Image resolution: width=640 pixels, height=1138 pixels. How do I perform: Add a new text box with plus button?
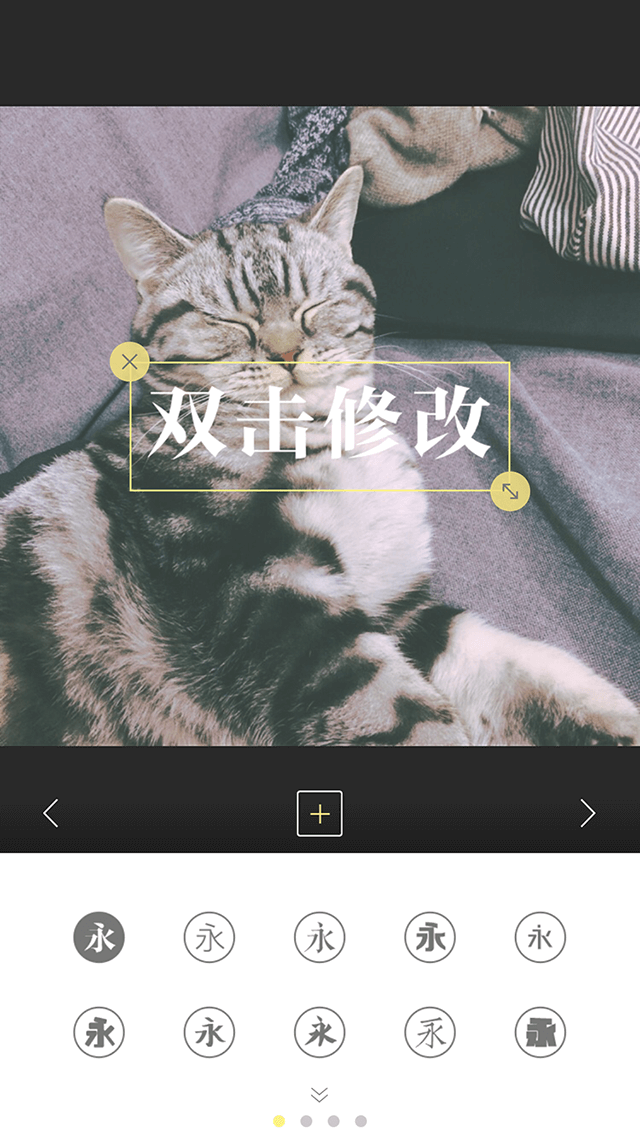(x=320, y=813)
